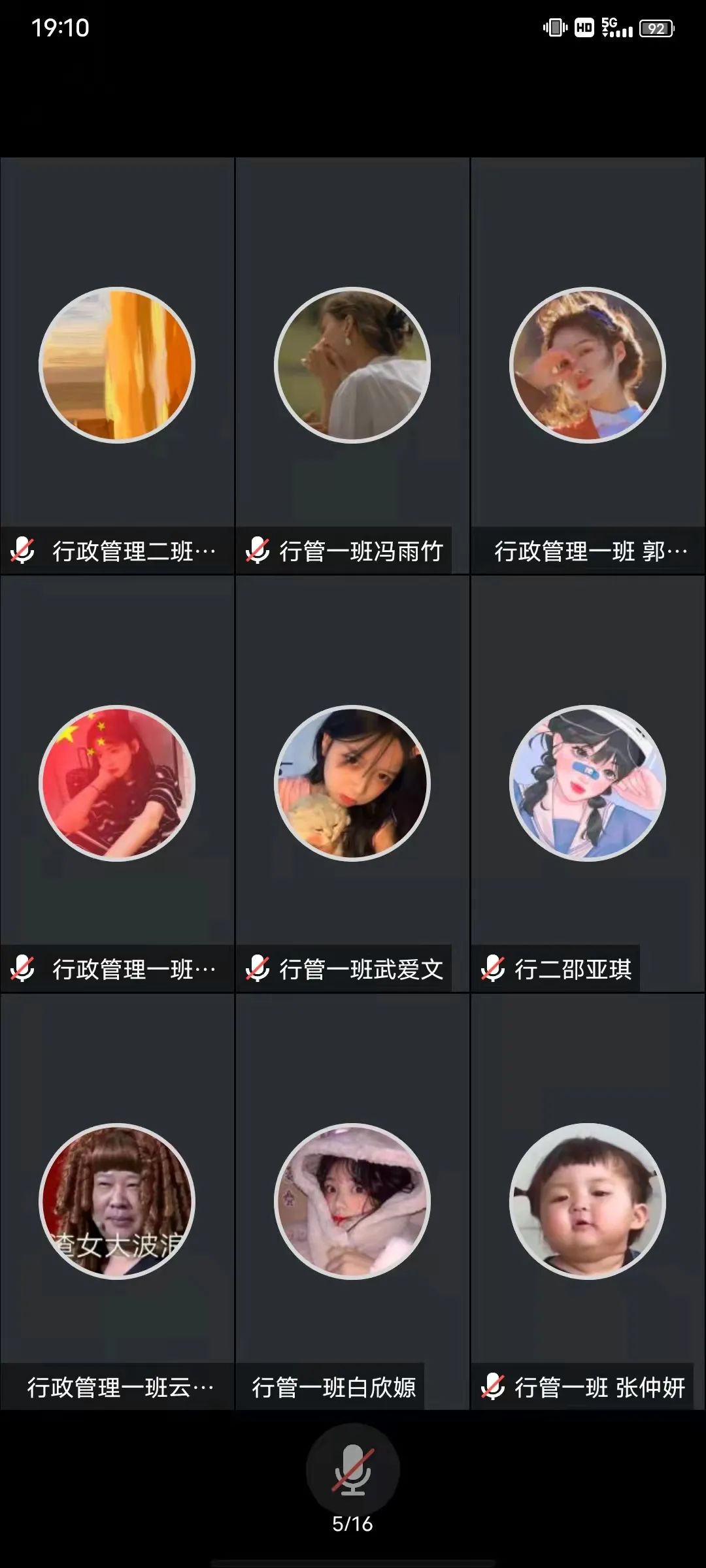Select participant tile 行管一班武爱文

(352, 784)
